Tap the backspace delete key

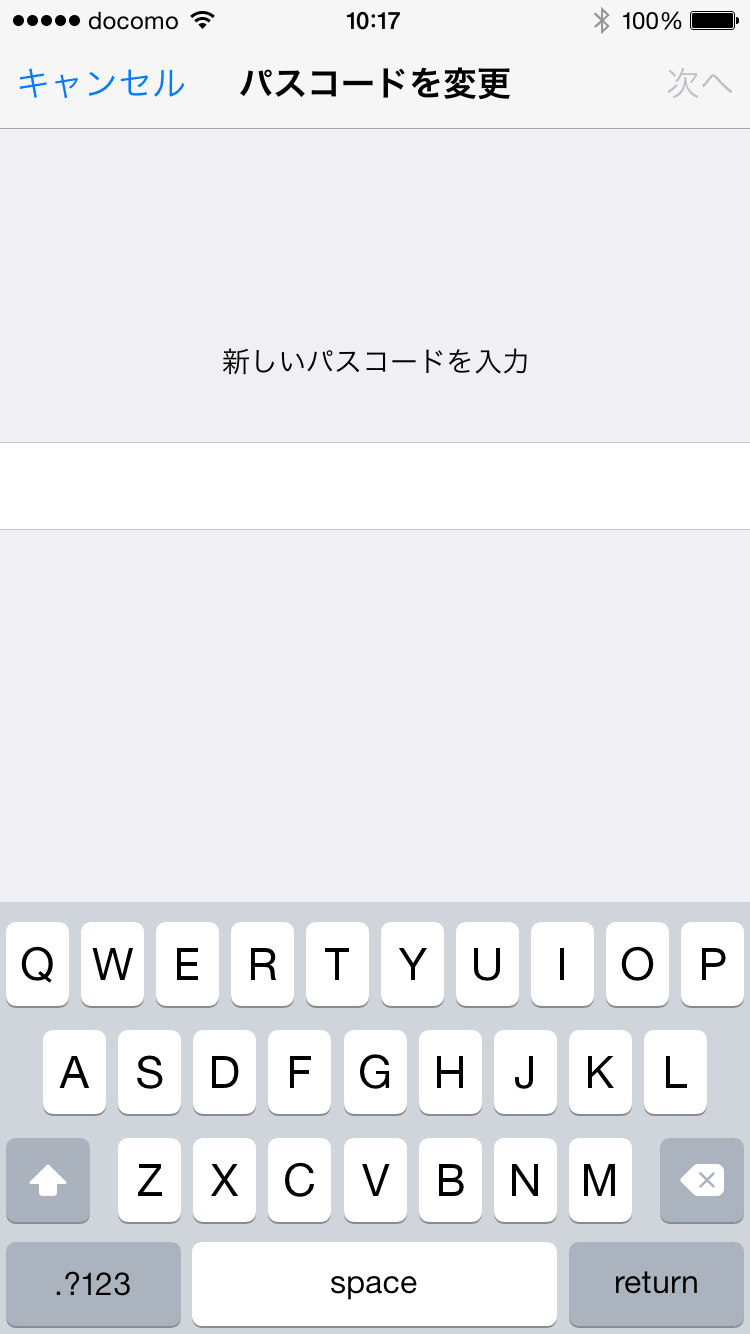701,1181
